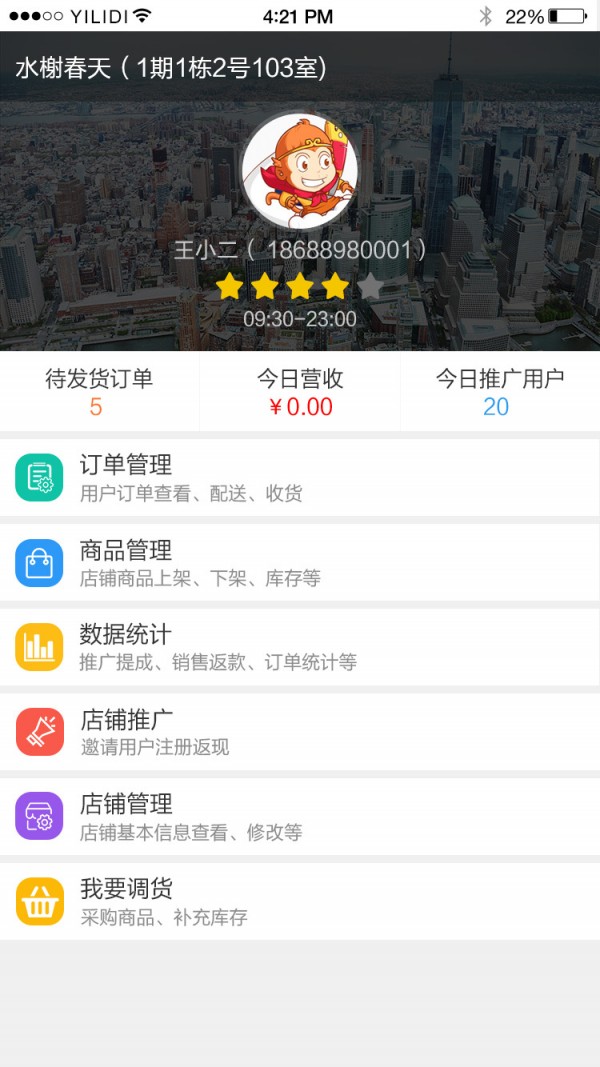The height and width of the screenshot is (1067, 600).
Task: Tap the monkey profile avatar
Action: pos(300,172)
